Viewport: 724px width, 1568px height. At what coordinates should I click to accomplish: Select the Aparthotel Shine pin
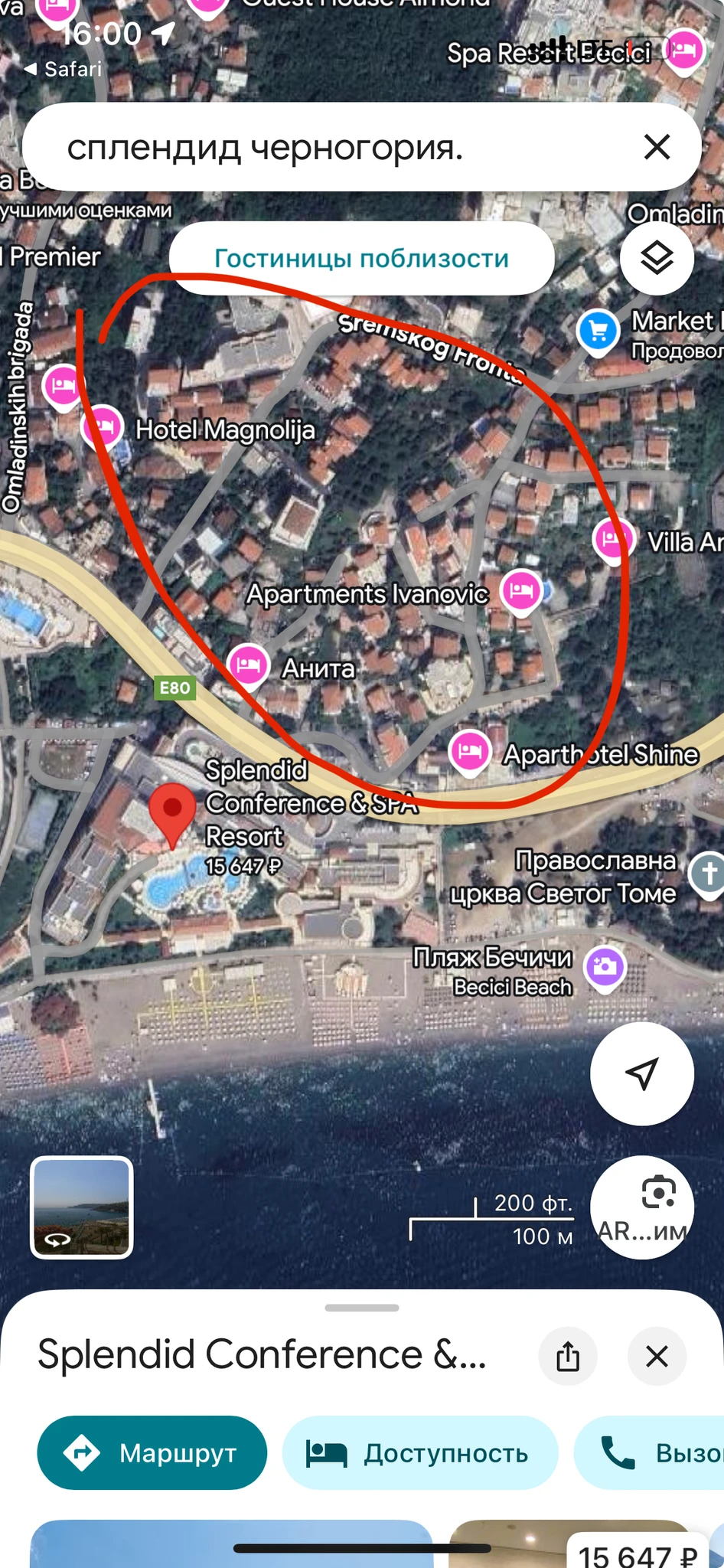pos(470,752)
